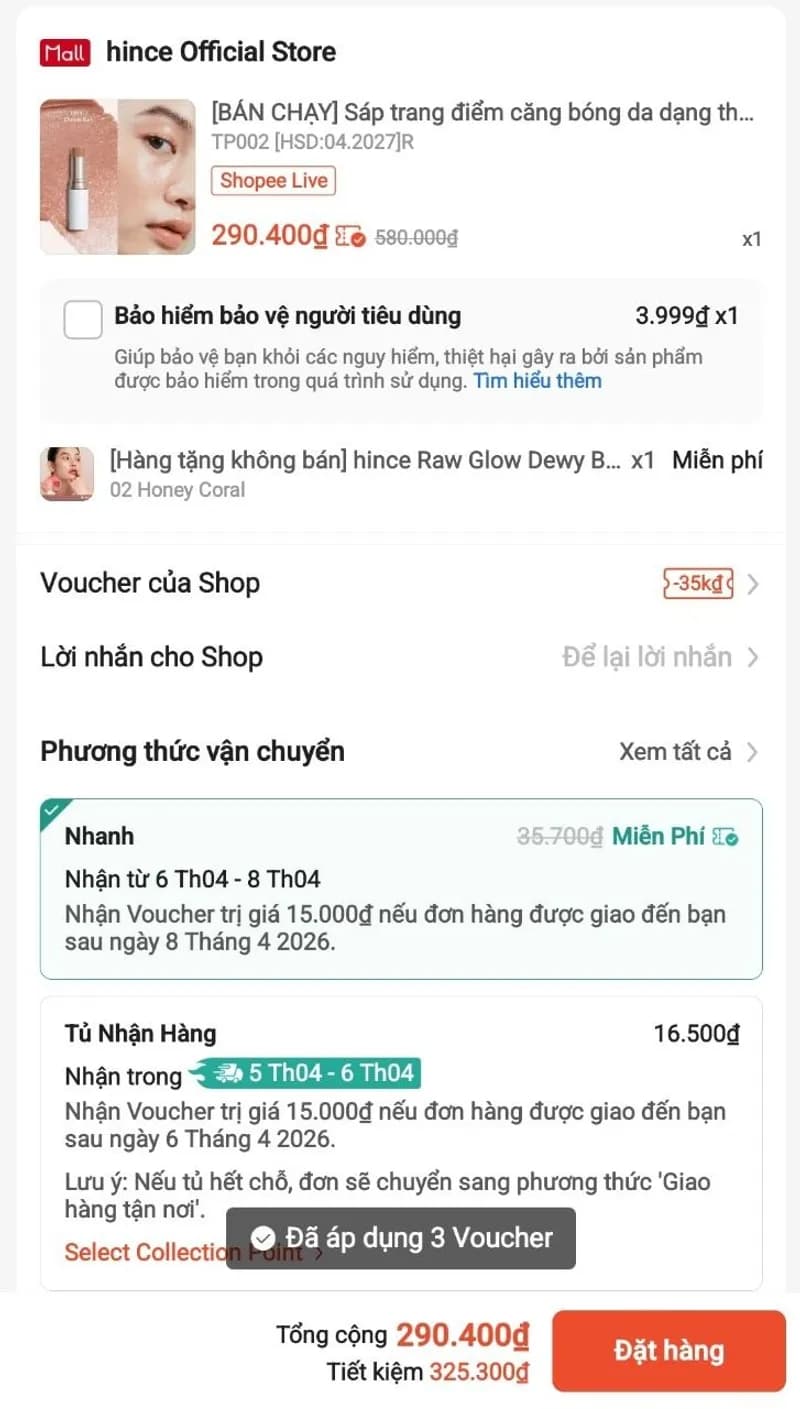Enable the Bảo hiểm bảo vệ người tiêu dùng checkbox

pyautogui.click(x=83, y=318)
